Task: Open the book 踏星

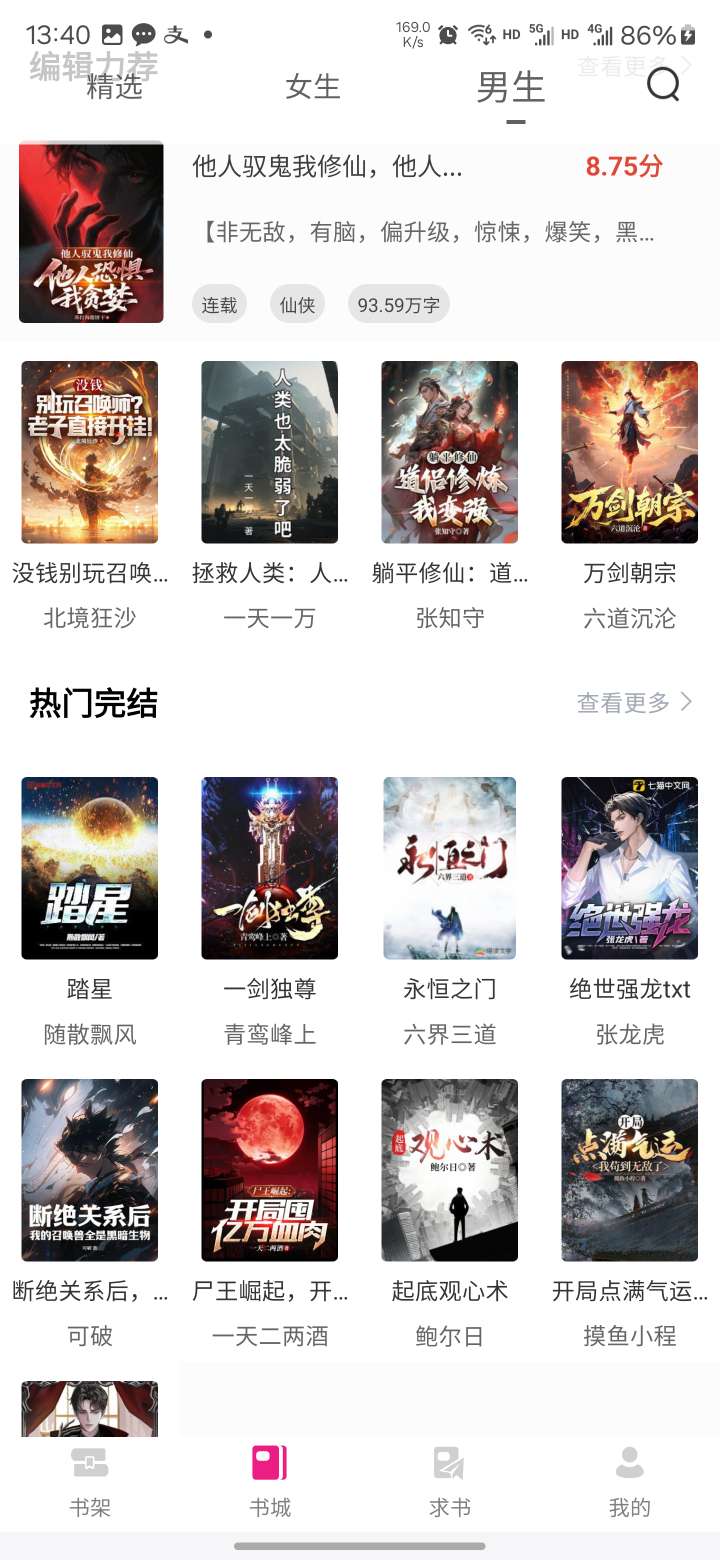Action: [x=90, y=868]
